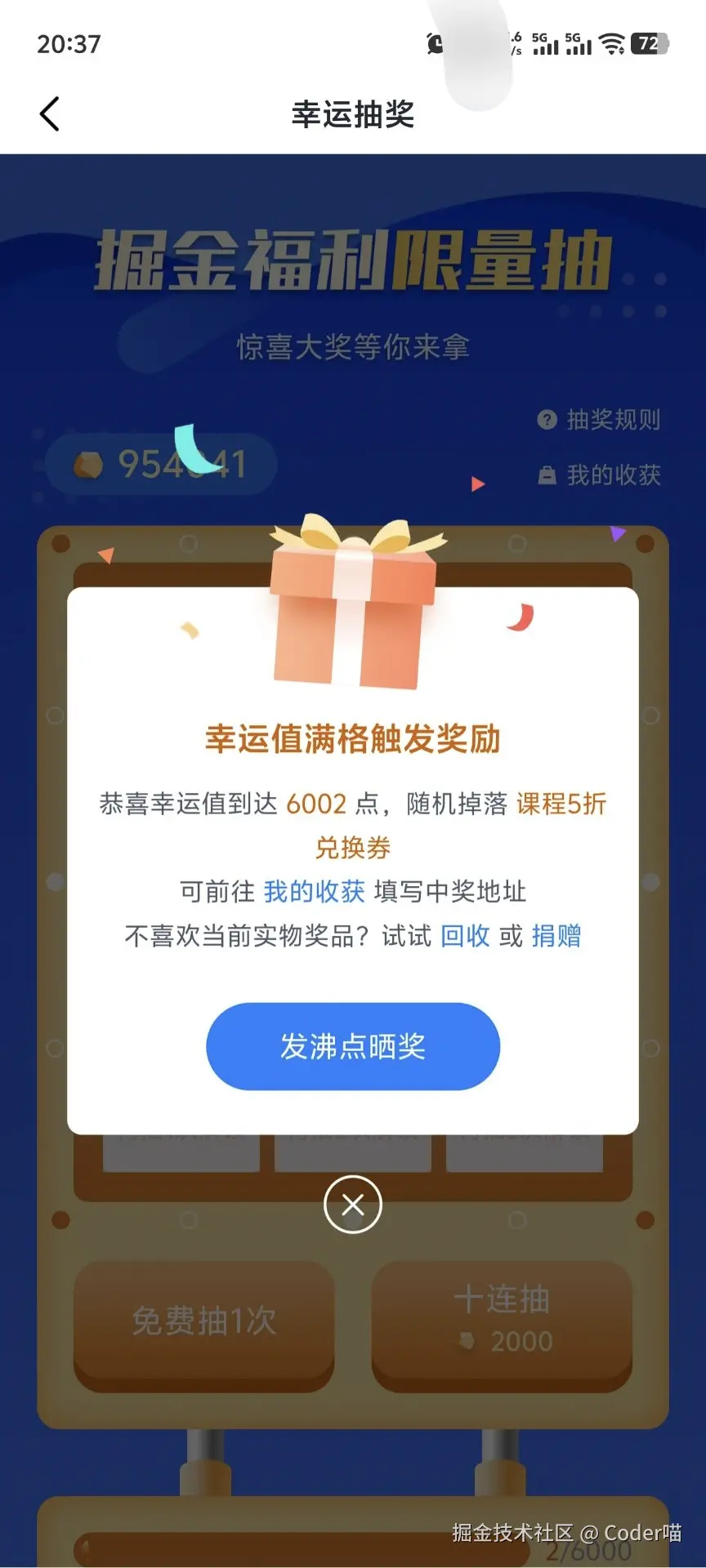Click the 回收 recycle link
The height and width of the screenshot is (1568, 706).
[465, 937]
